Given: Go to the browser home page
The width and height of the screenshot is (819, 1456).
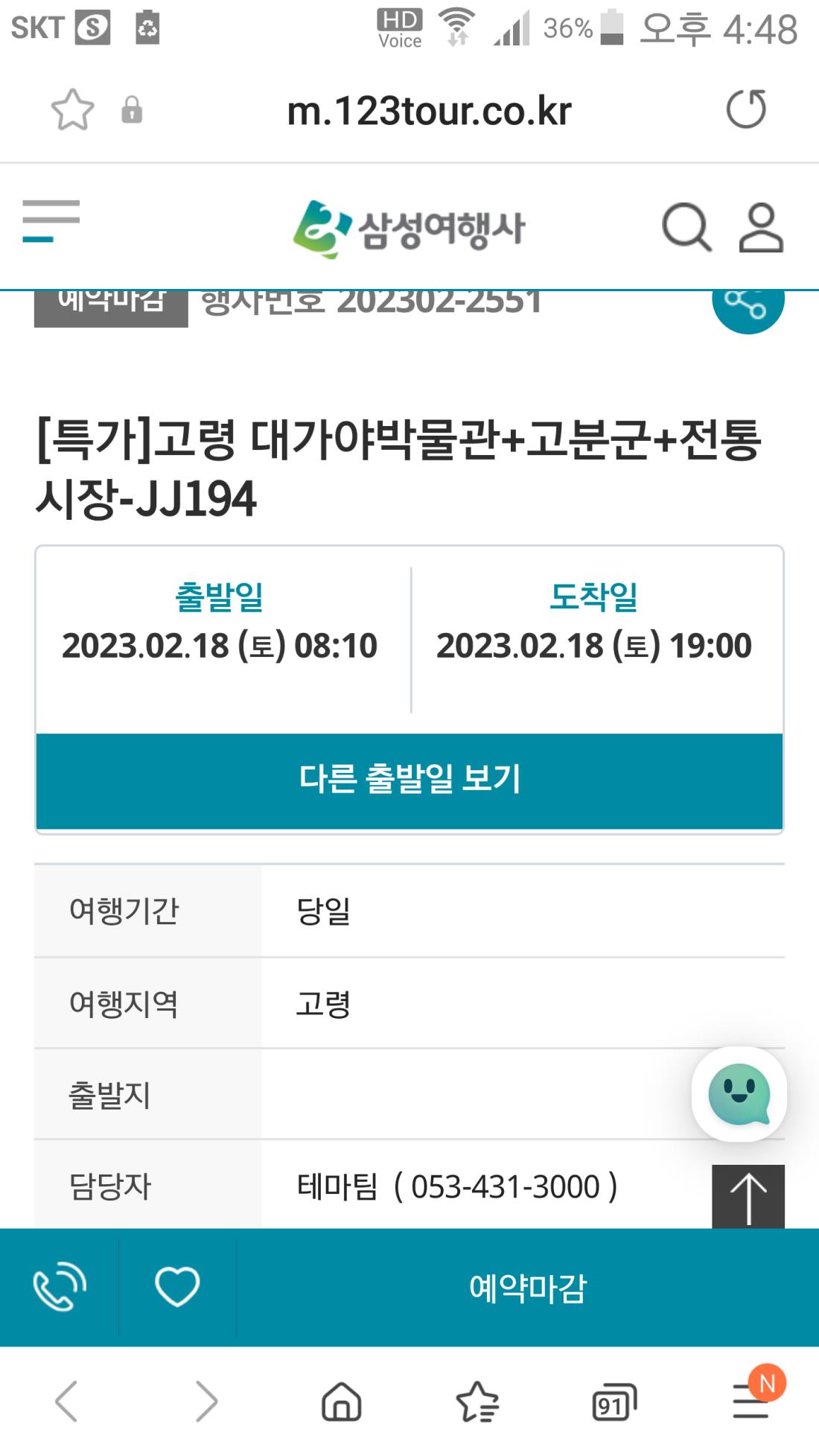Looking at the screenshot, I should tap(342, 1402).
